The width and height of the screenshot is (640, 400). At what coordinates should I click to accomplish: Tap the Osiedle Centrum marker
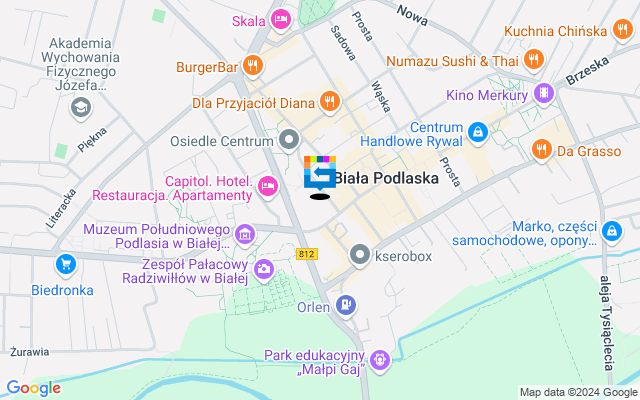290,140
